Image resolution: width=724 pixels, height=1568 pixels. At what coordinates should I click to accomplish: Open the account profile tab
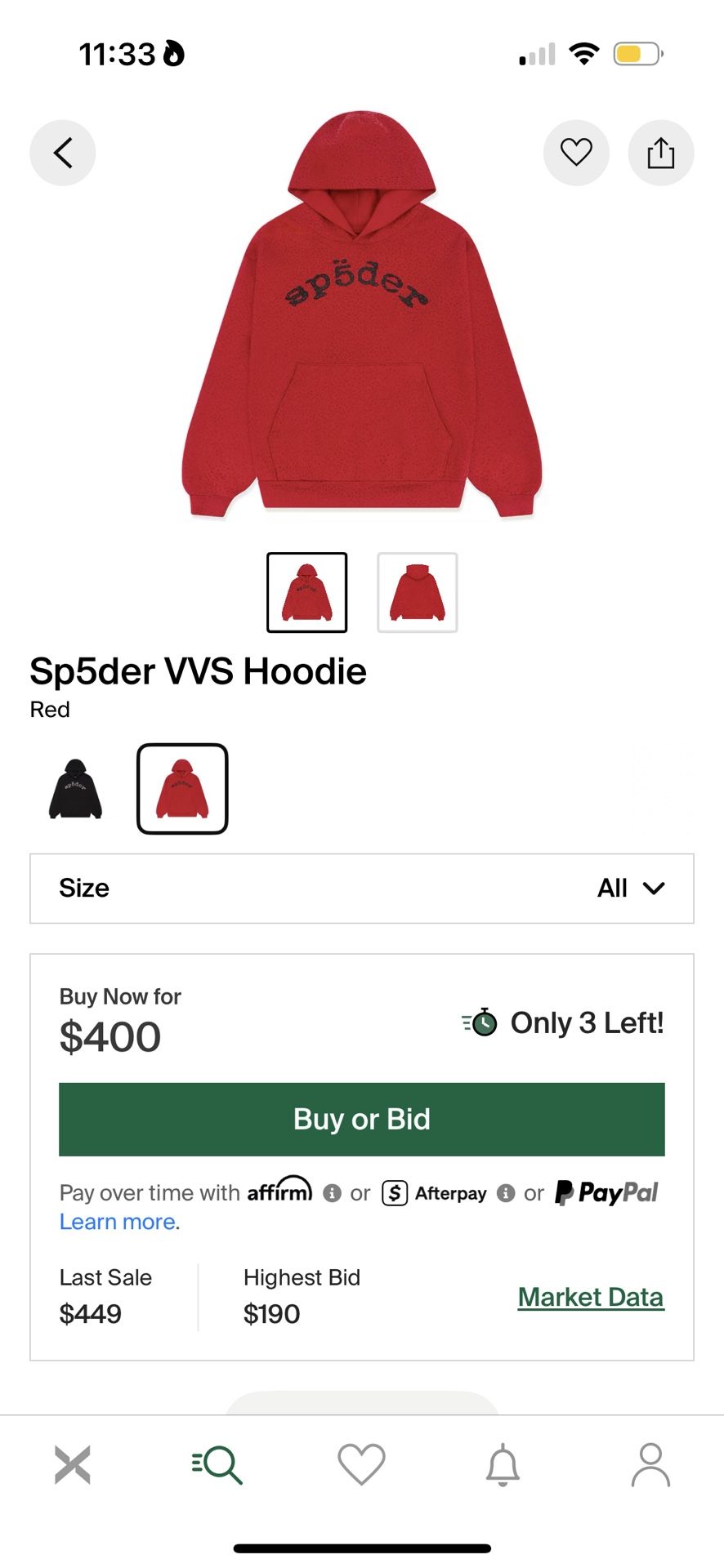650,1464
